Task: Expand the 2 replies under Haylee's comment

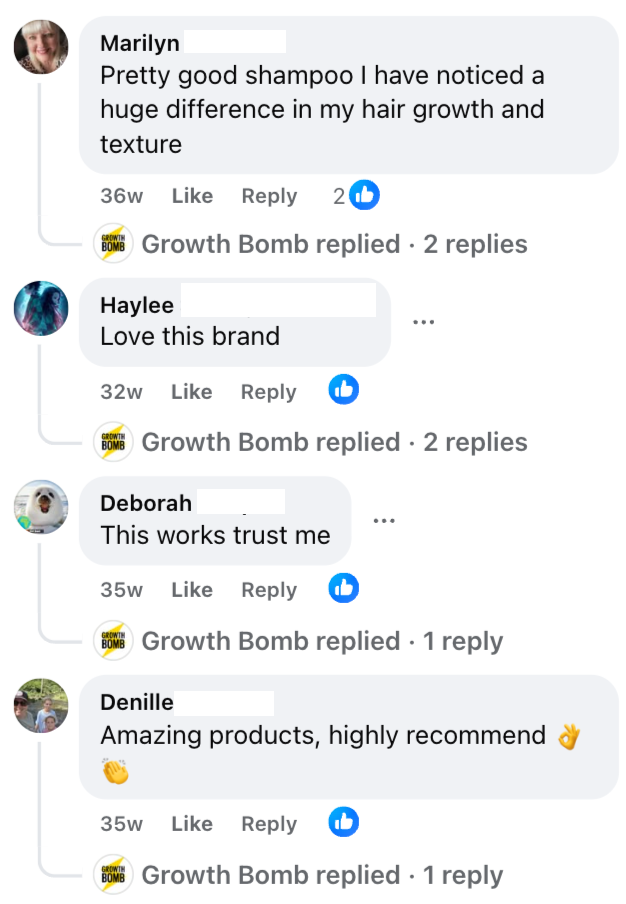Action: [334, 442]
